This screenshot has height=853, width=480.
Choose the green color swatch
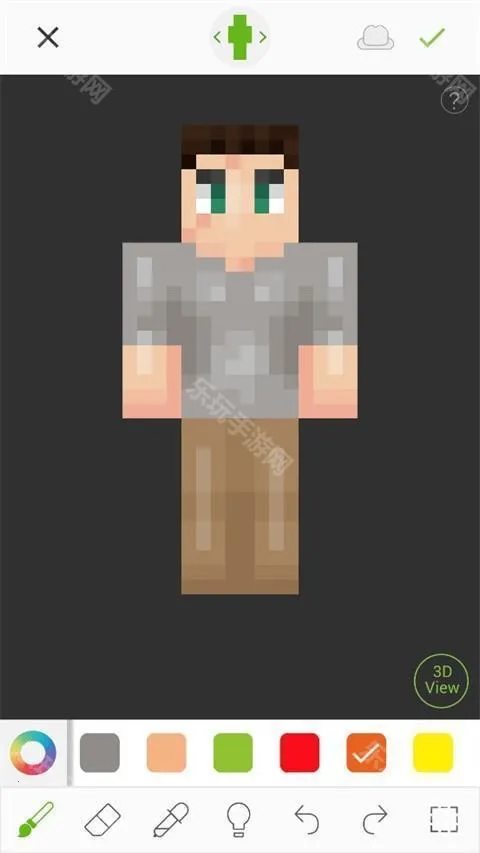233,753
